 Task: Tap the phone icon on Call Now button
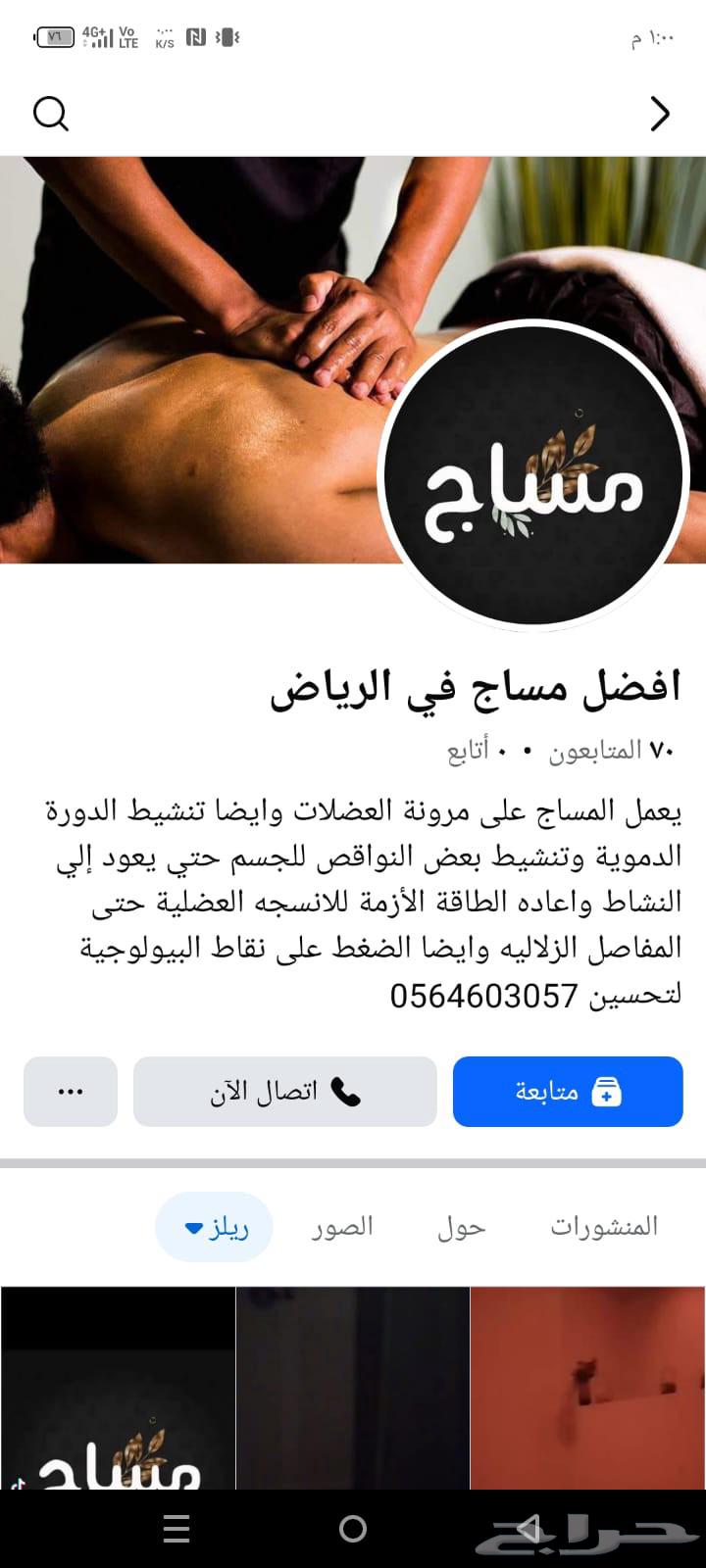point(346,1091)
